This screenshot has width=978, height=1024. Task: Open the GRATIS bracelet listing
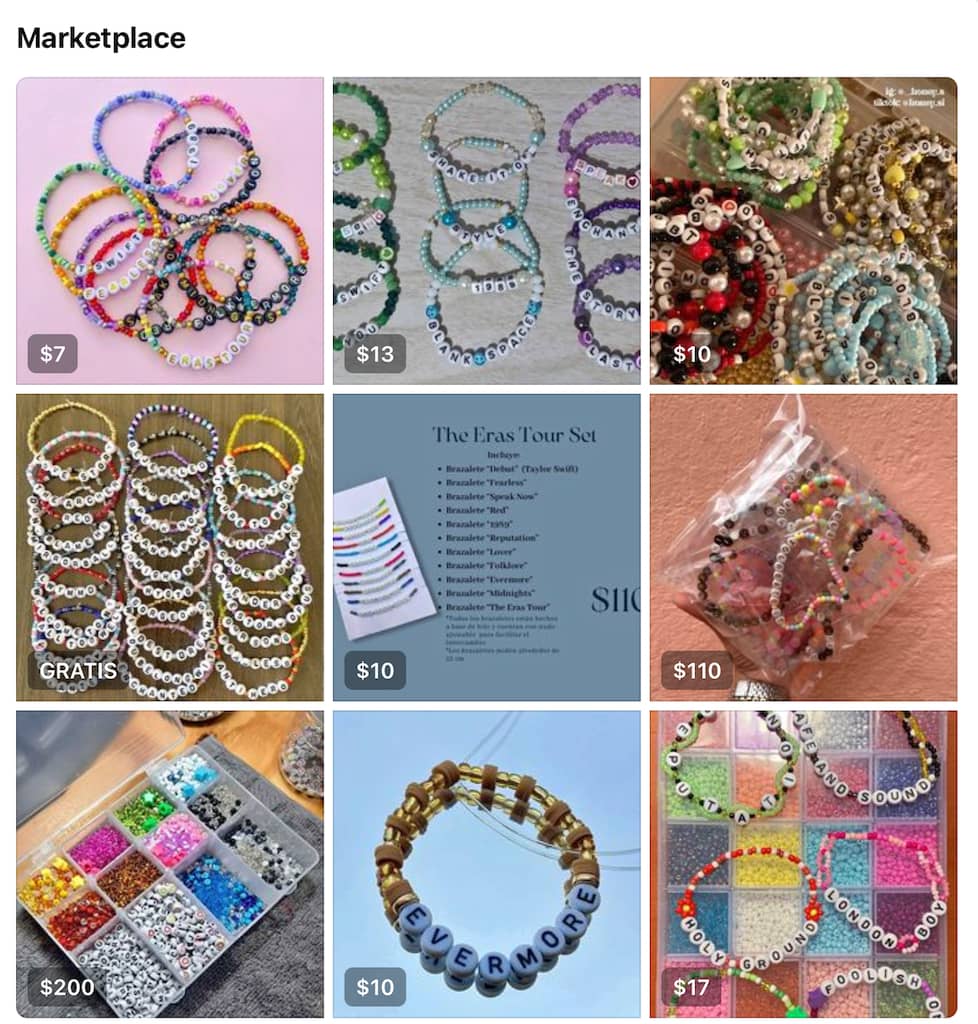pyautogui.click(x=170, y=547)
